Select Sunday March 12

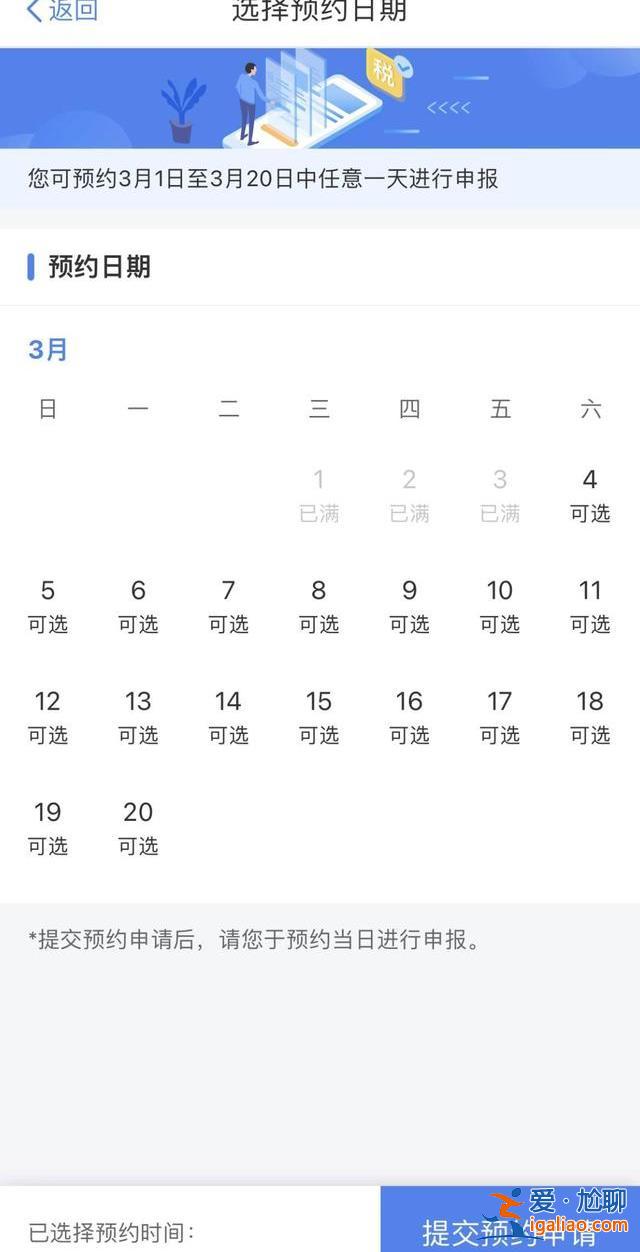click(48, 717)
